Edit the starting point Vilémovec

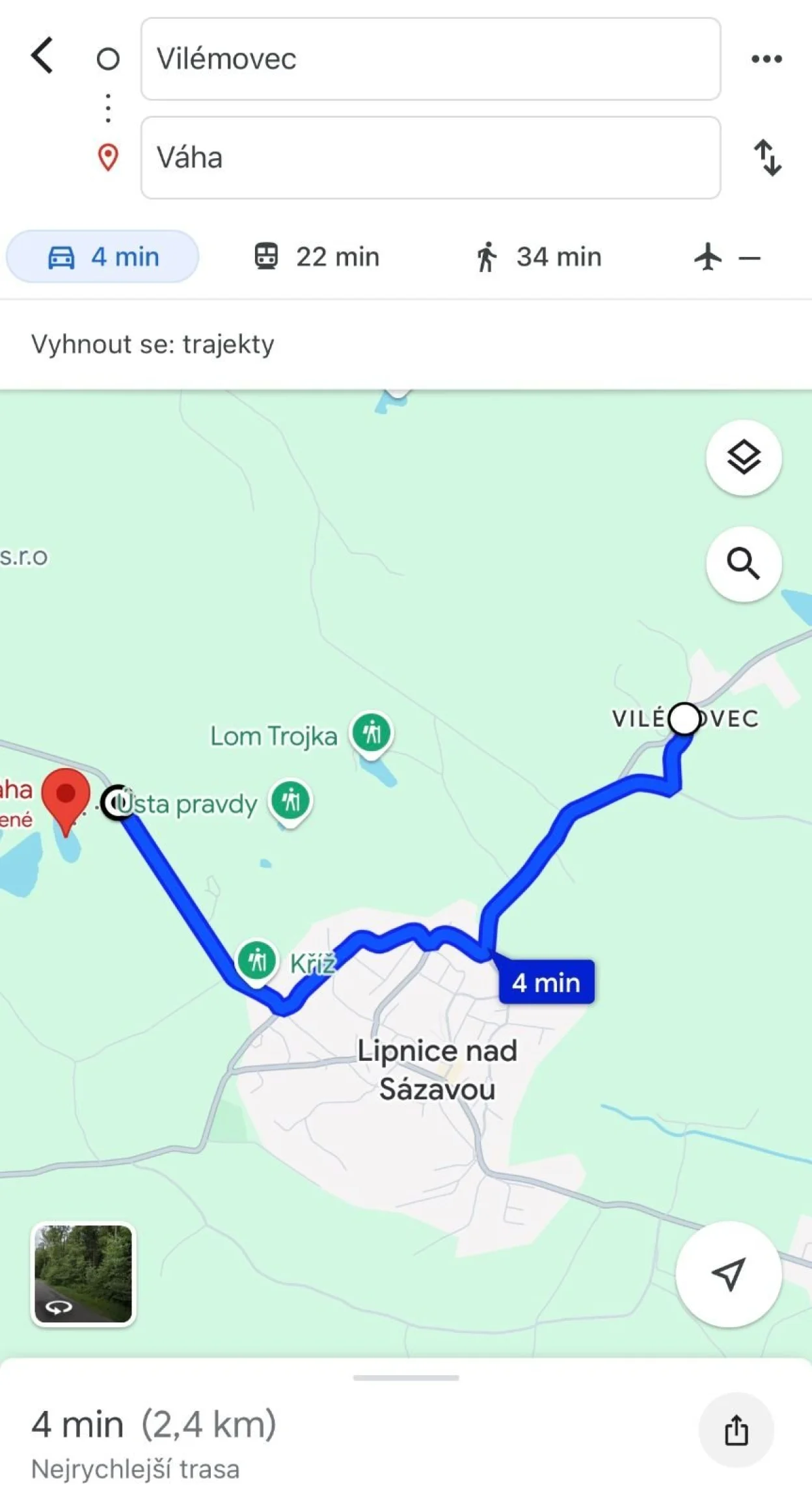[x=430, y=59]
